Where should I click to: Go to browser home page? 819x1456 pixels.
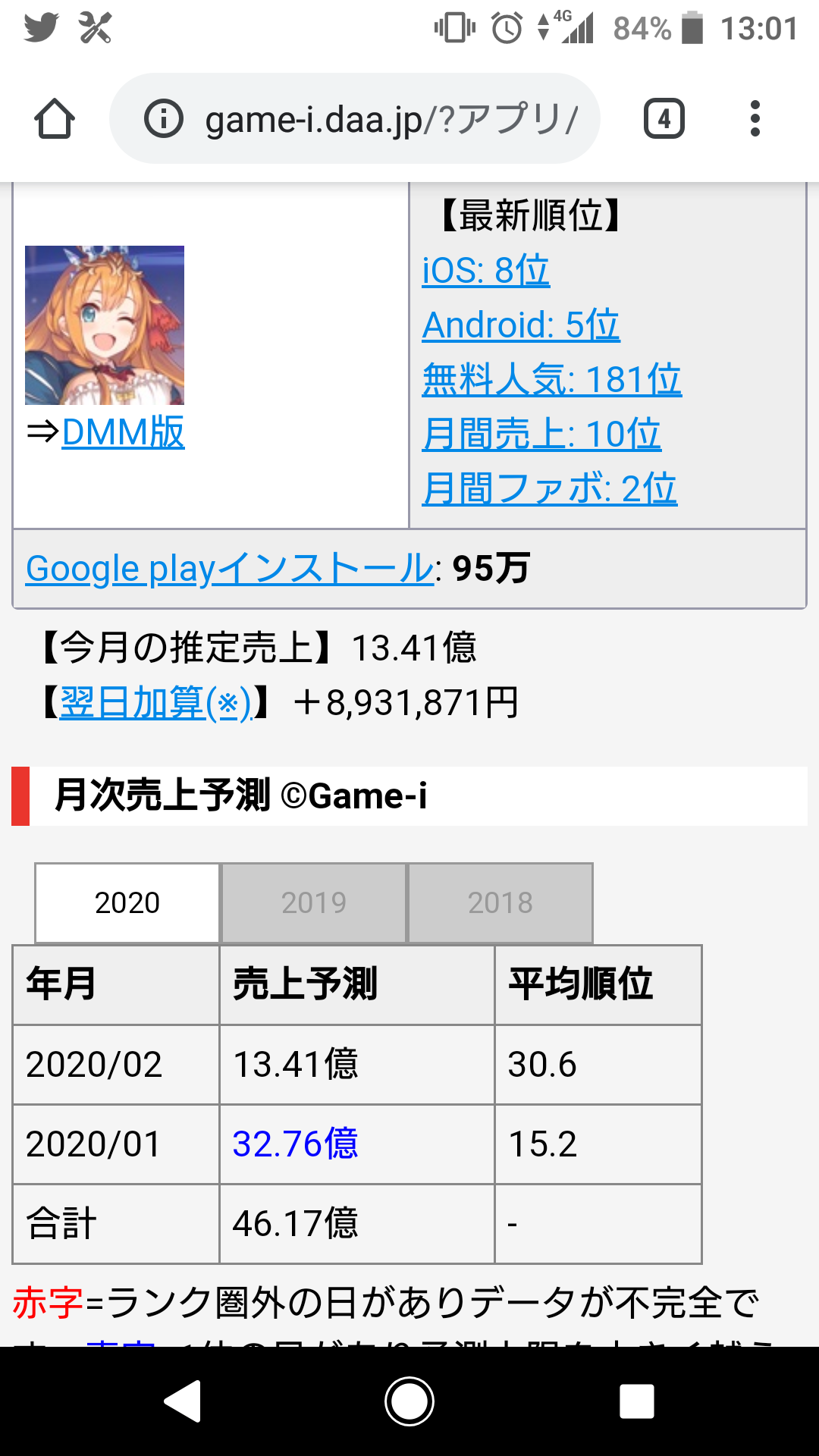55,119
